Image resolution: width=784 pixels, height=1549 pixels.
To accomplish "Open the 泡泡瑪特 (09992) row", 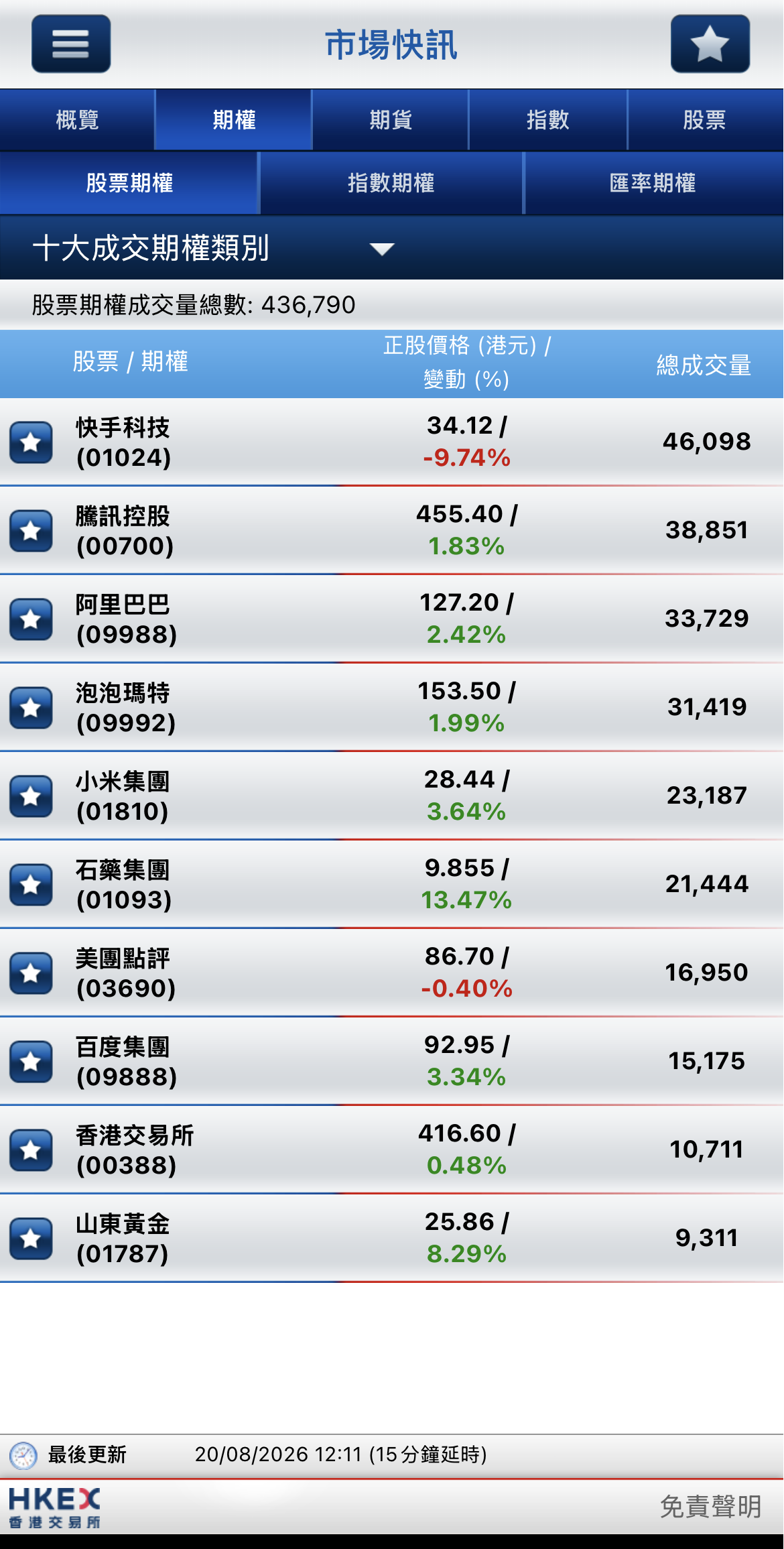I will 392,707.
